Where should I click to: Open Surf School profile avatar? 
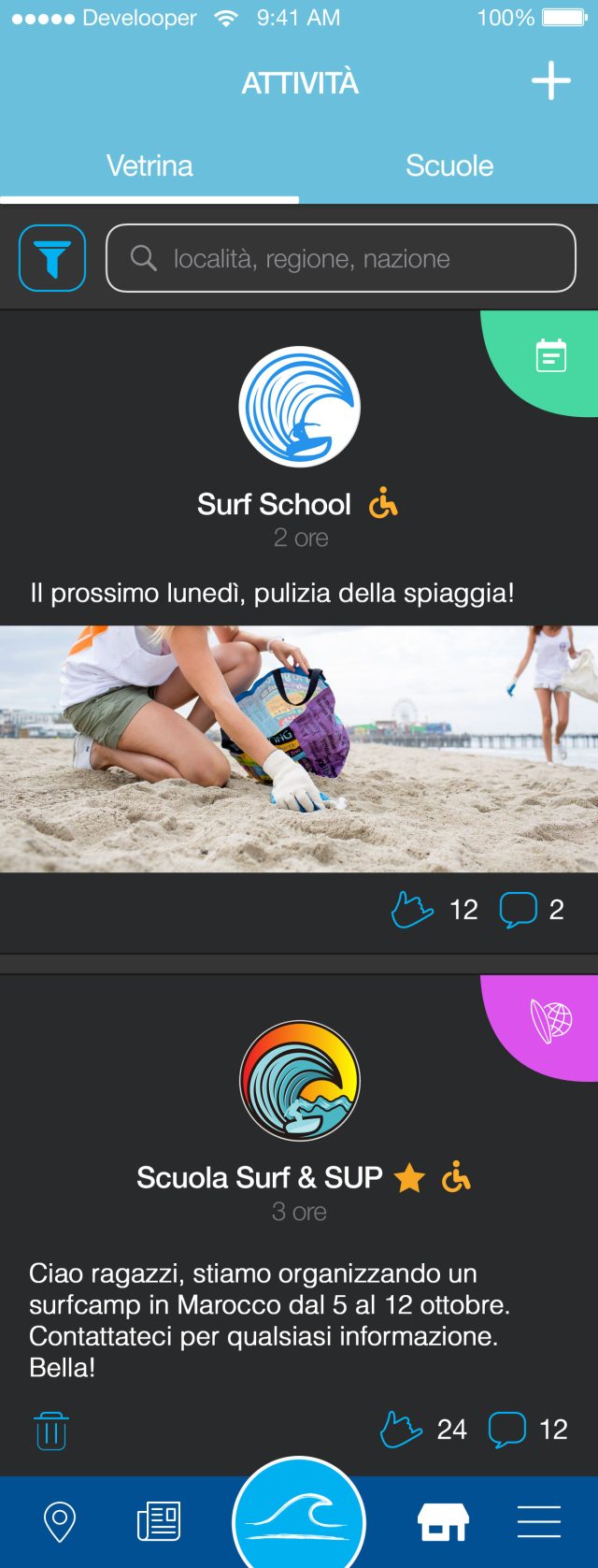(299, 407)
